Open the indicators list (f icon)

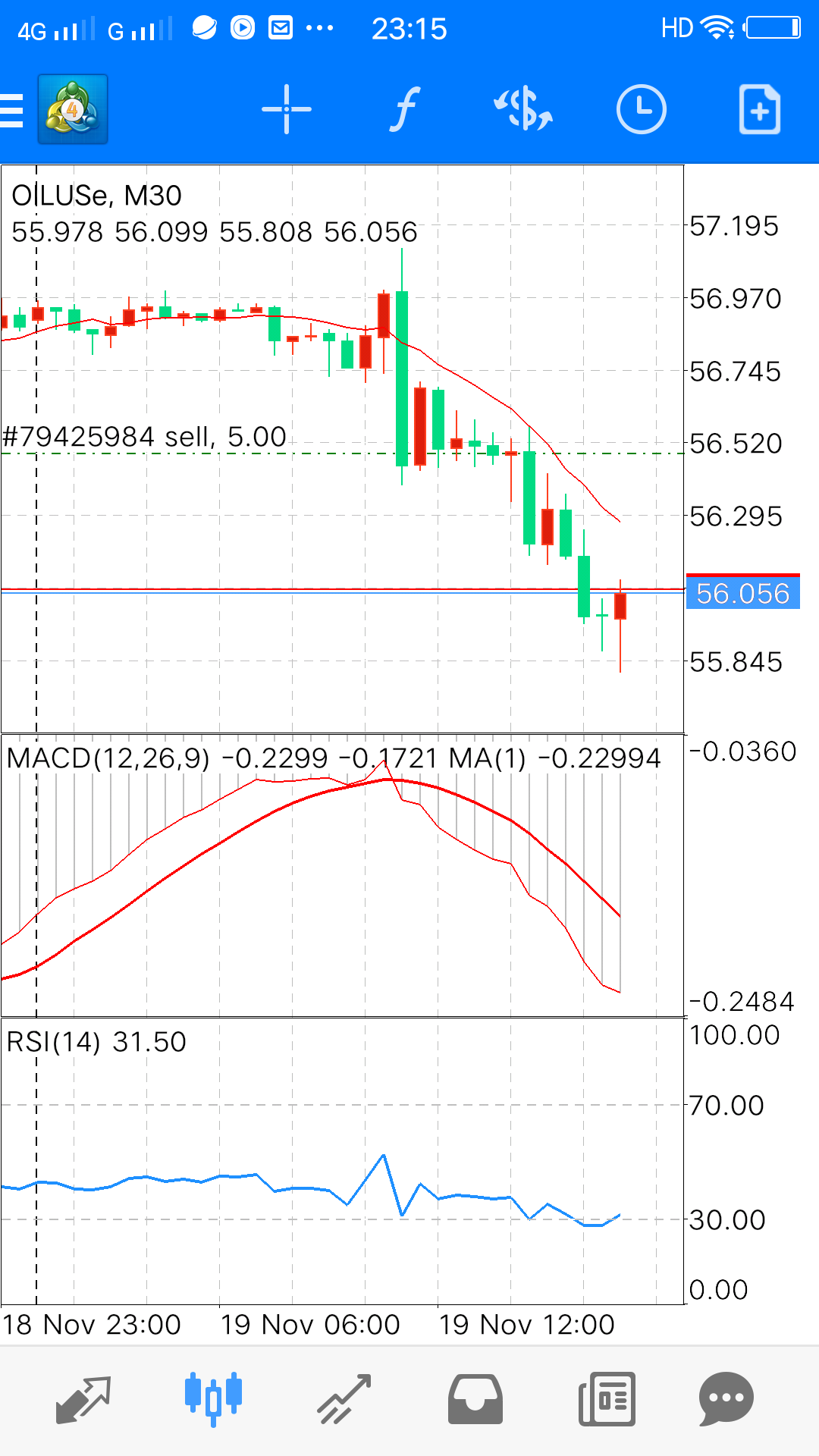coord(405,110)
